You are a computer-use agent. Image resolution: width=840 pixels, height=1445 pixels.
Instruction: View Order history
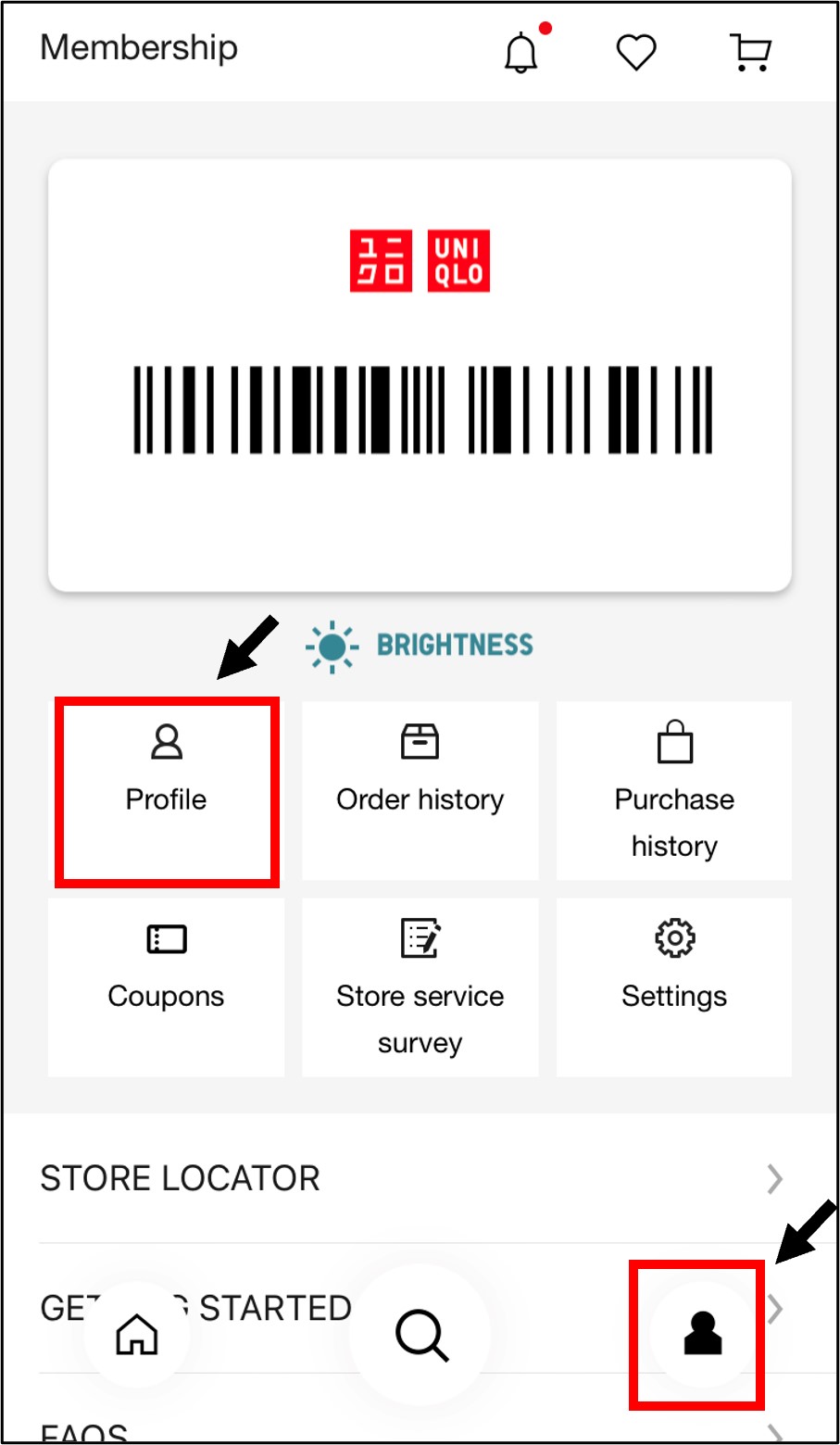(420, 790)
